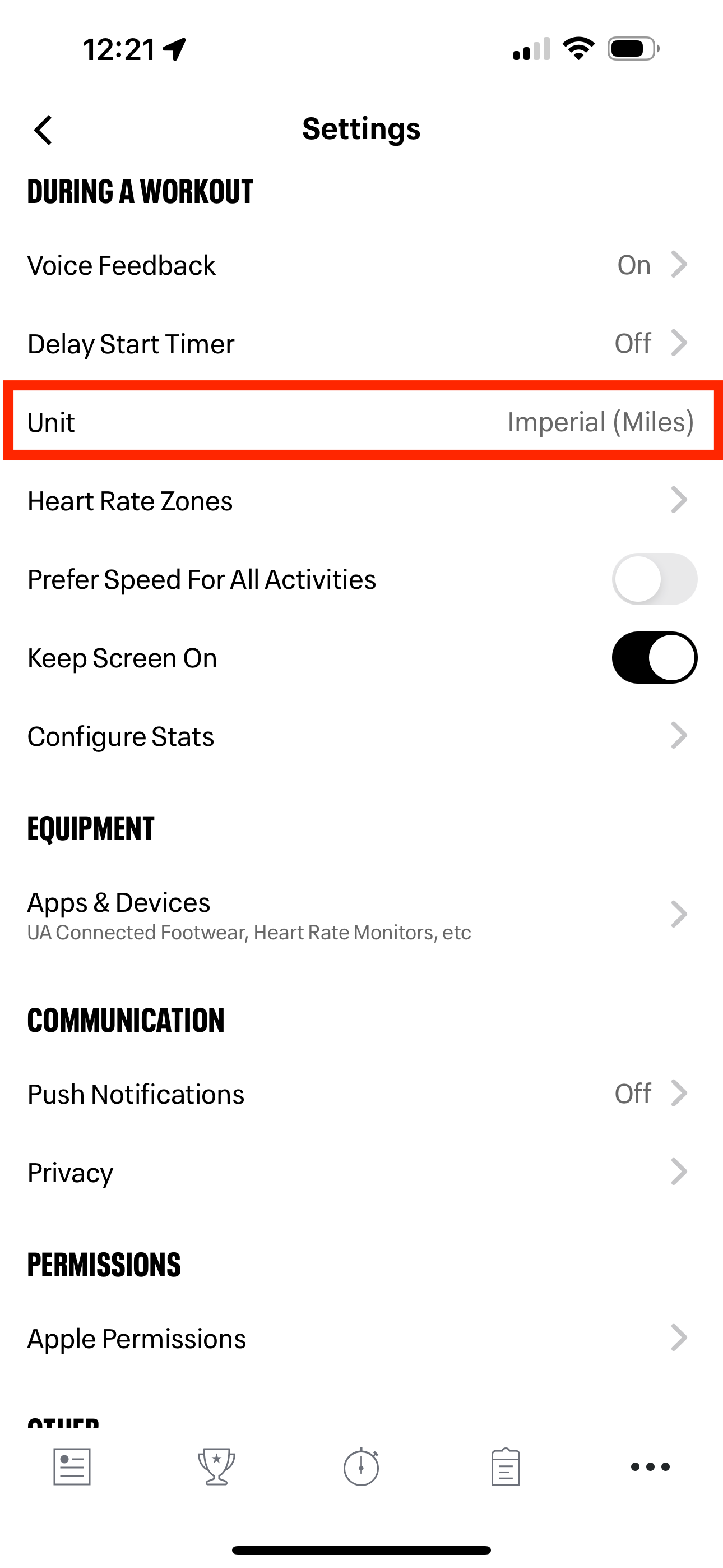Enable Prefer Speed For All Activities
The width and height of the screenshot is (723, 1568).
(x=654, y=579)
